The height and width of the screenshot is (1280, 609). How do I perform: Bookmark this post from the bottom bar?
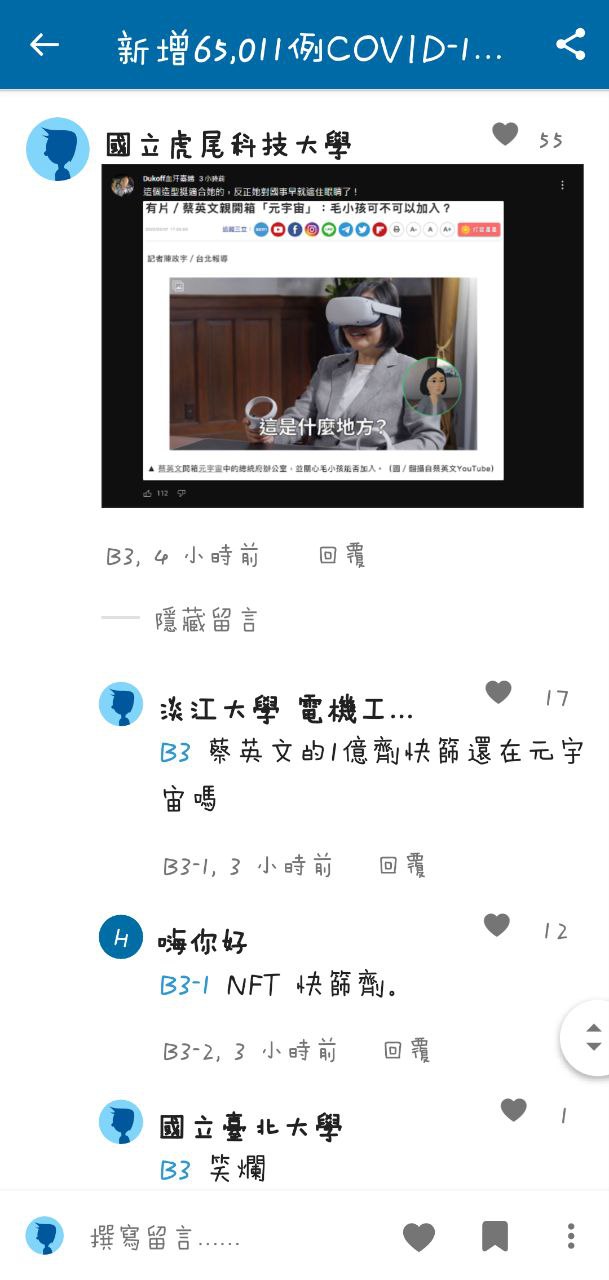click(495, 1237)
